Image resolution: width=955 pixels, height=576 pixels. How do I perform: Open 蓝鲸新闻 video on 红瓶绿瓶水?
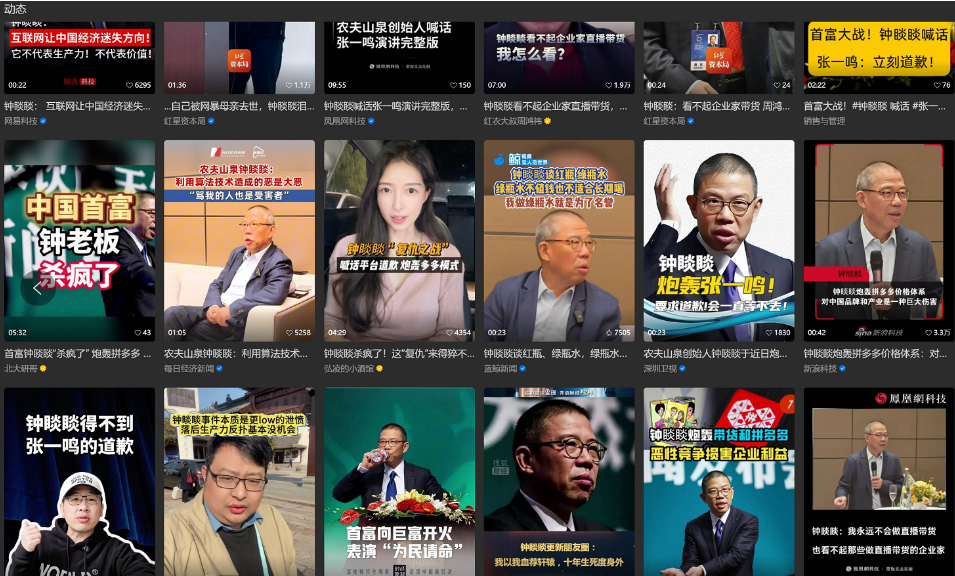(559, 228)
